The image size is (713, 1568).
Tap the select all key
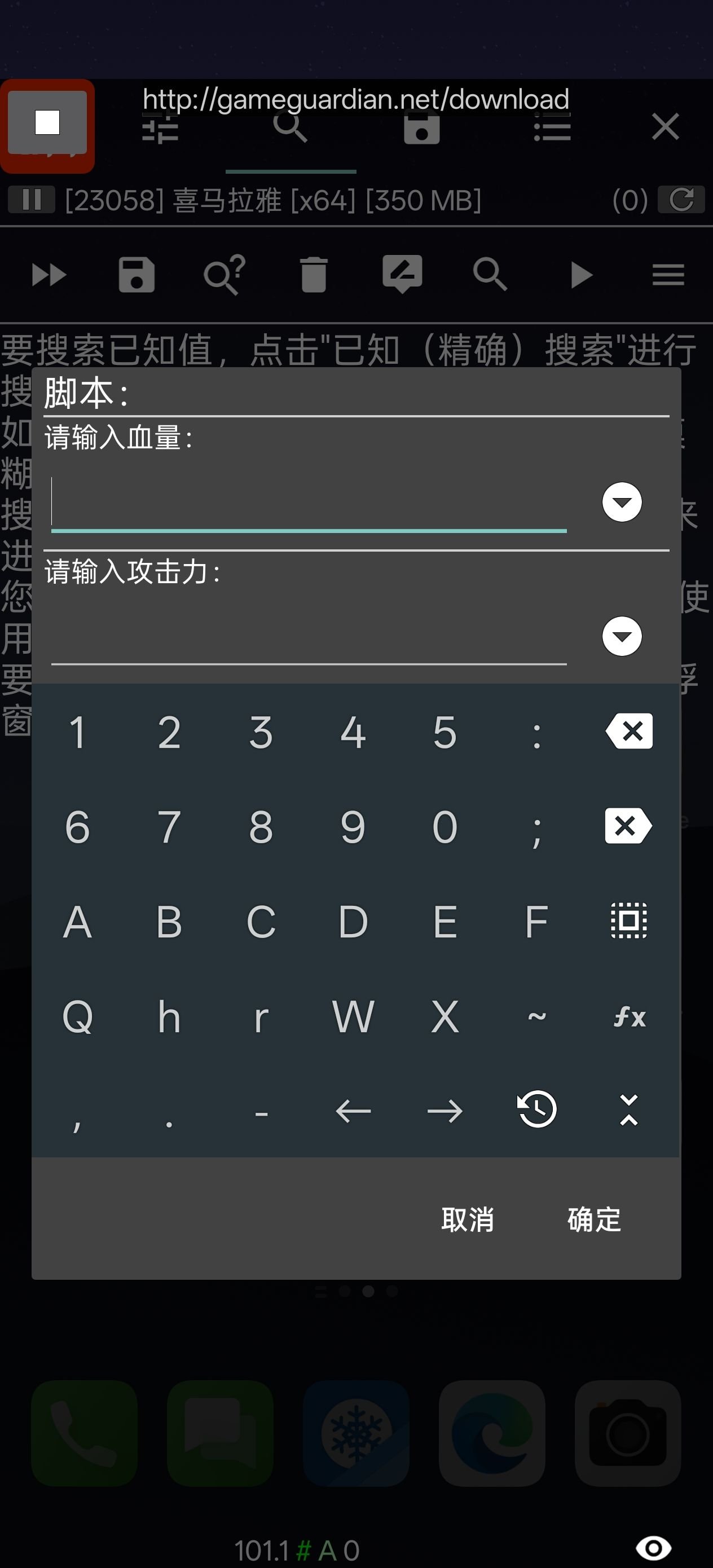coord(628,920)
